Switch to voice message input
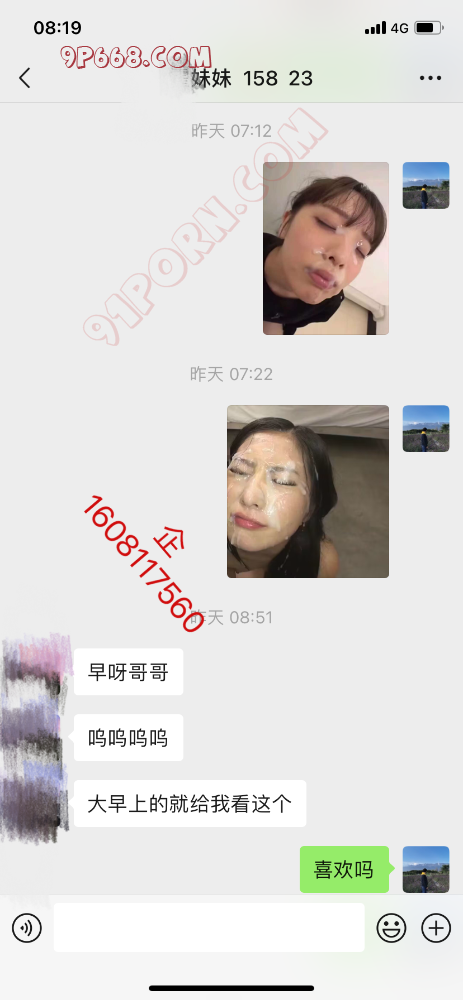 pyautogui.click(x=27, y=927)
